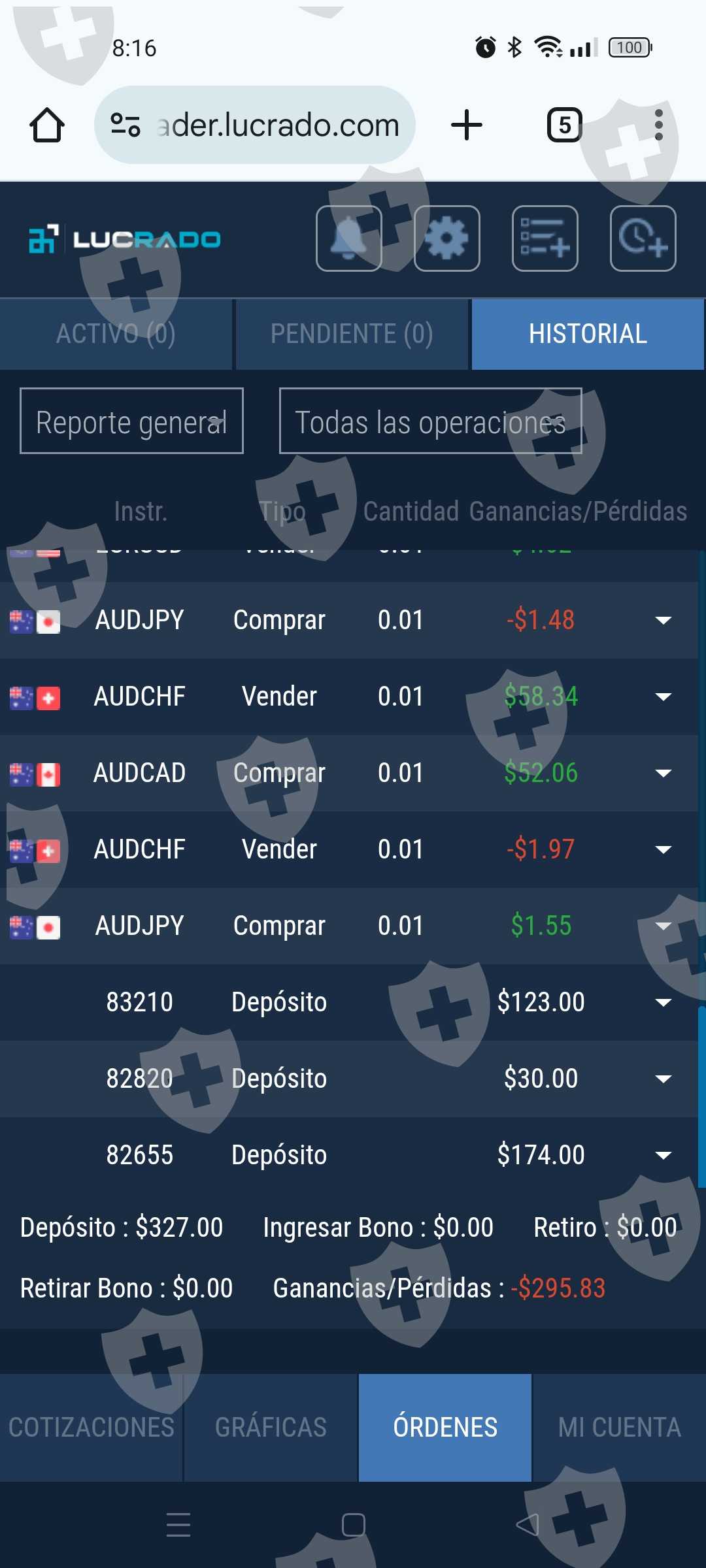Tap the add new order list icon
Screen dimensions: 706x1568
(545, 238)
